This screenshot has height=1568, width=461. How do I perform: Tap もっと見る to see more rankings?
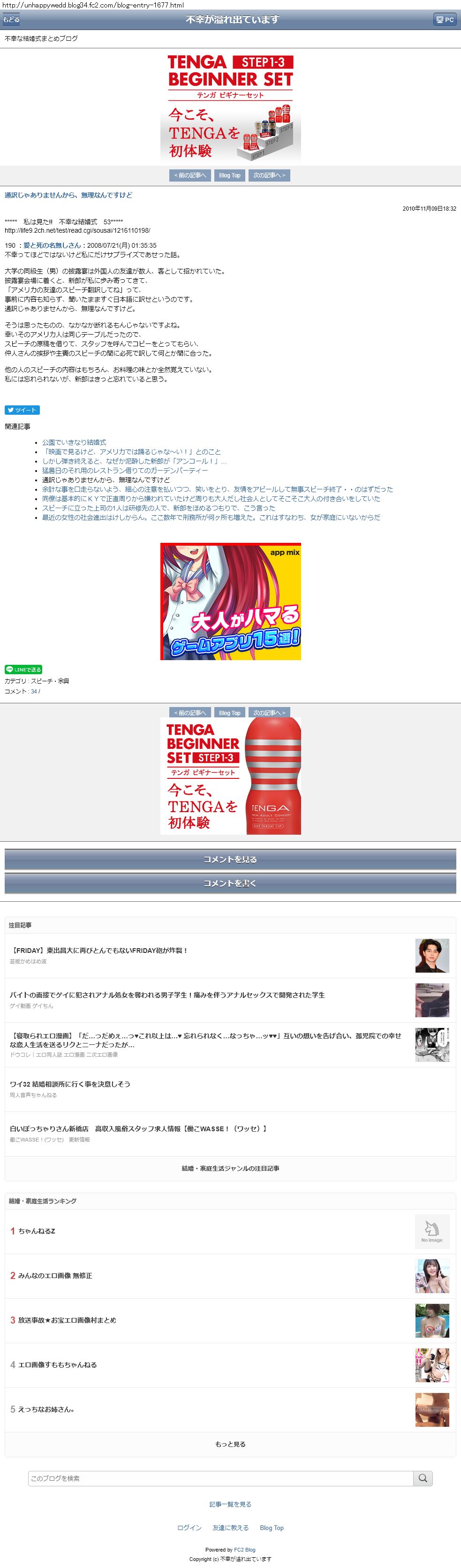click(x=230, y=1444)
